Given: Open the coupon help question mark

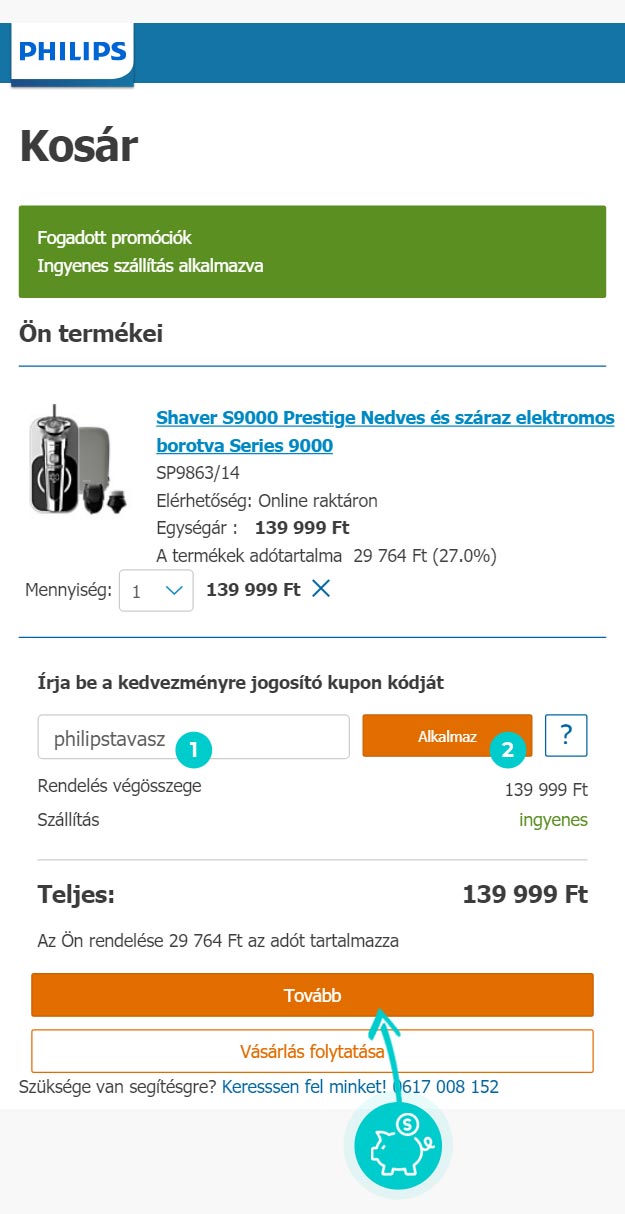Looking at the screenshot, I should [566, 735].
